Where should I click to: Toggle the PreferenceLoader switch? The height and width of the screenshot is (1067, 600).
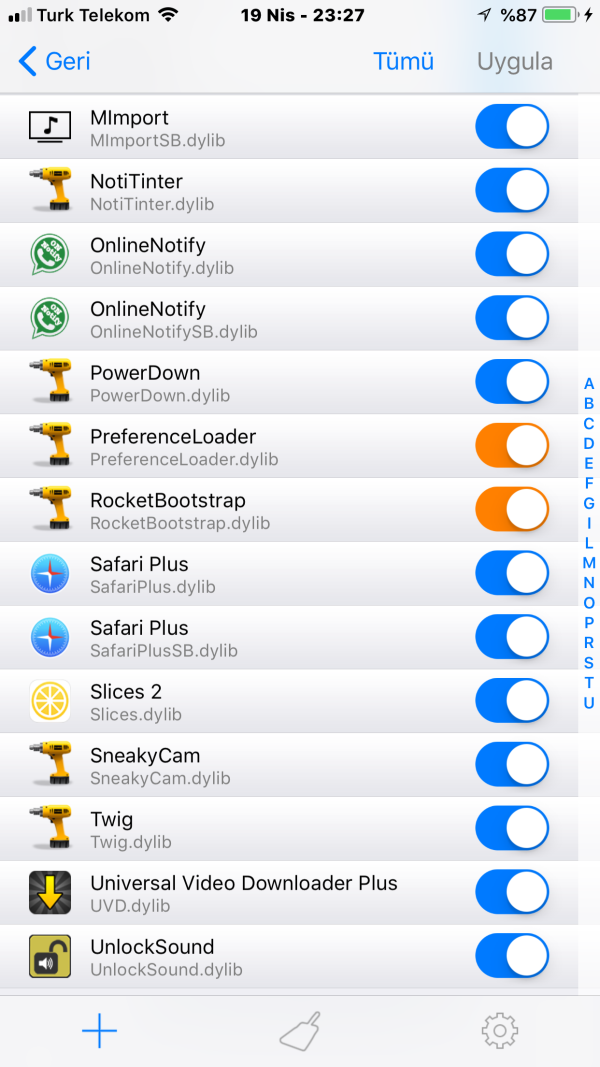(x=512, y=447)
